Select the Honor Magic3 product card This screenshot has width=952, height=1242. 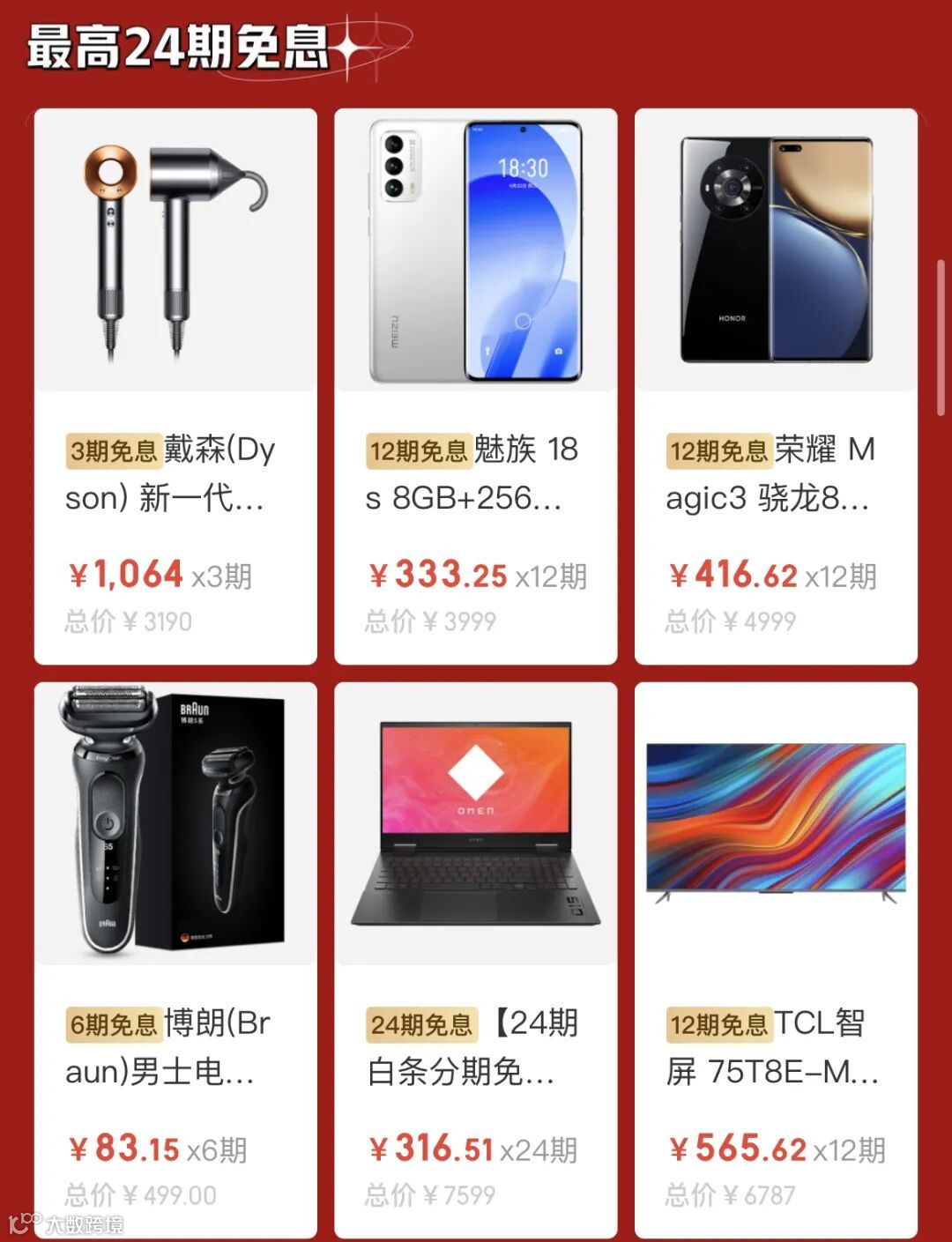click(776, 385)
